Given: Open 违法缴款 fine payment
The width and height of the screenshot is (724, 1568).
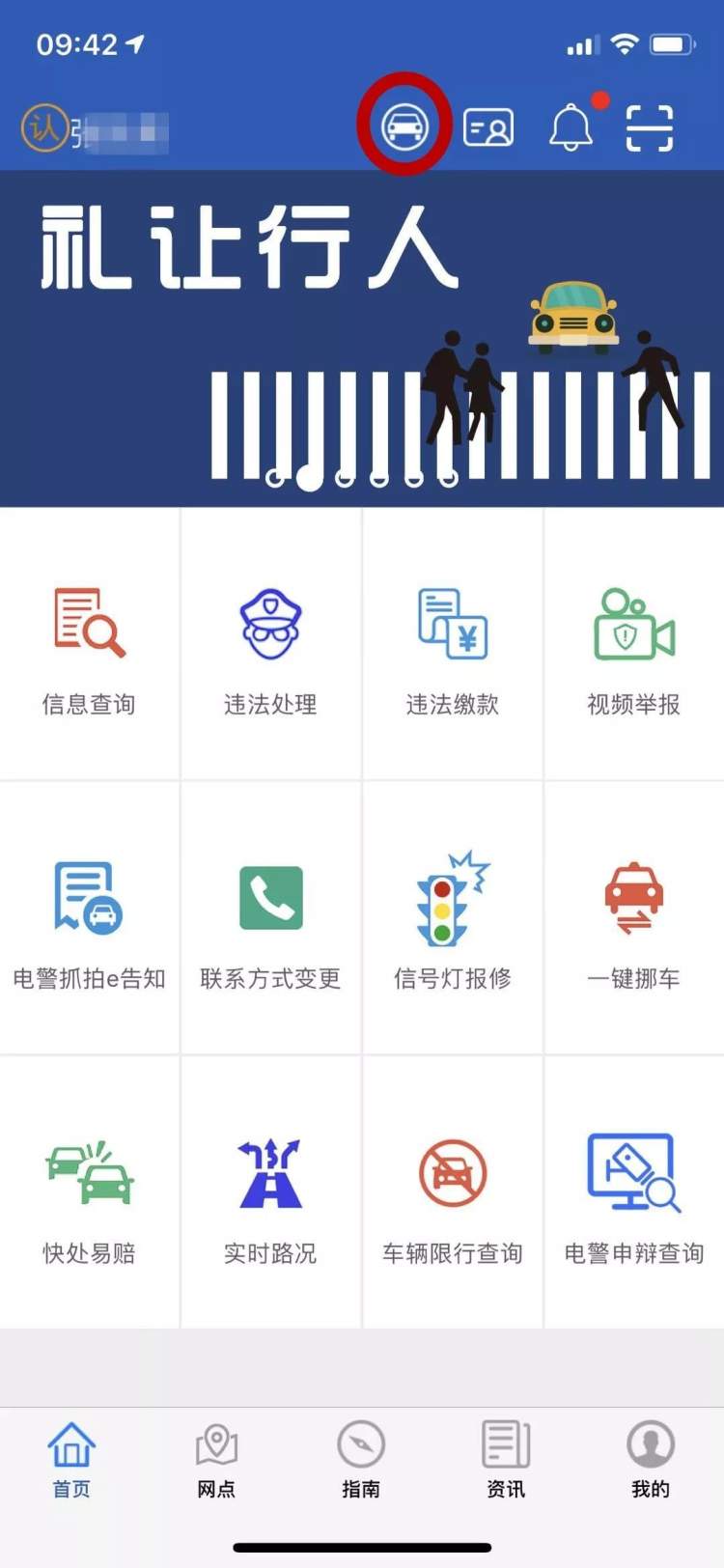Looking at the screenshot, I should tap(452, 645).
